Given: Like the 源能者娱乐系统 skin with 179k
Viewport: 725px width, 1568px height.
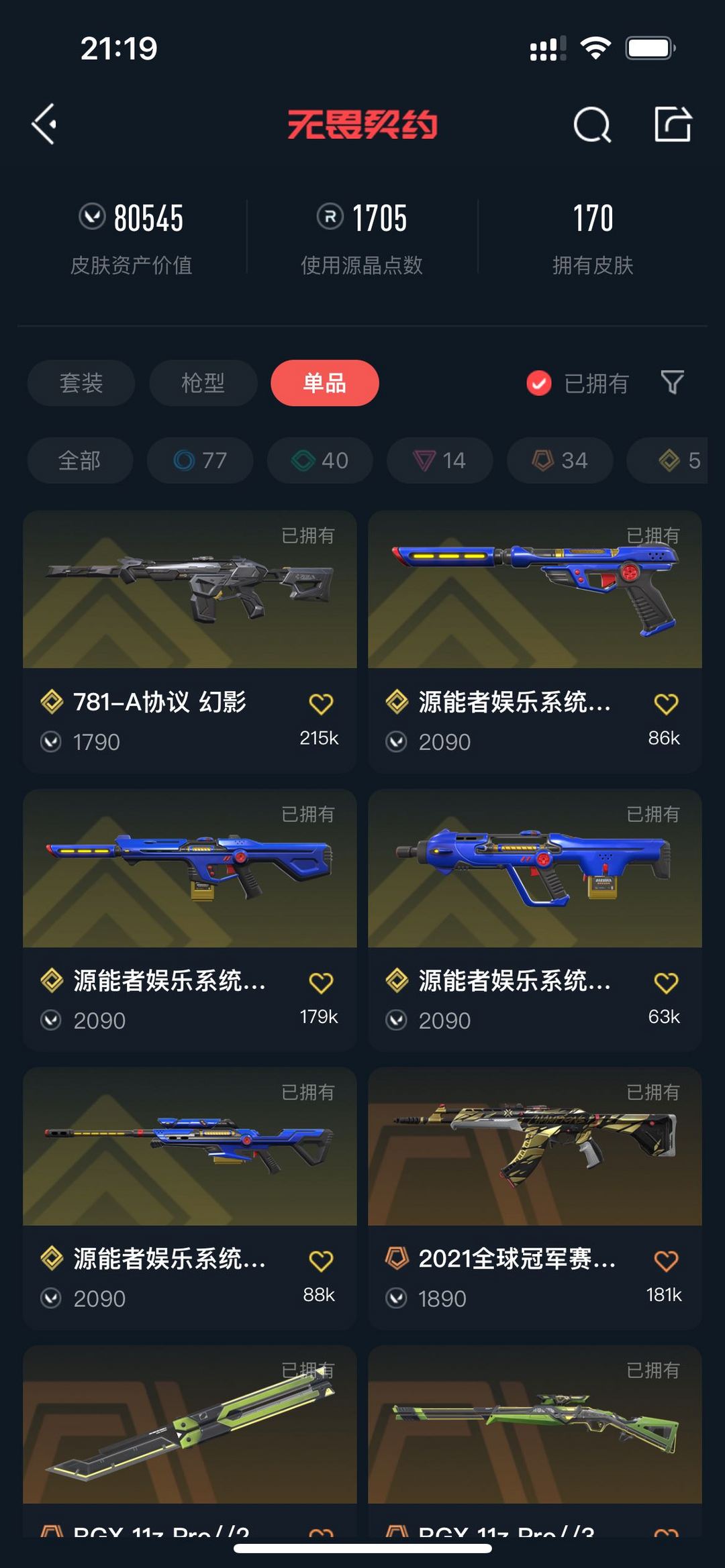Looking at the screenshot, I should [x=321, y=982].
